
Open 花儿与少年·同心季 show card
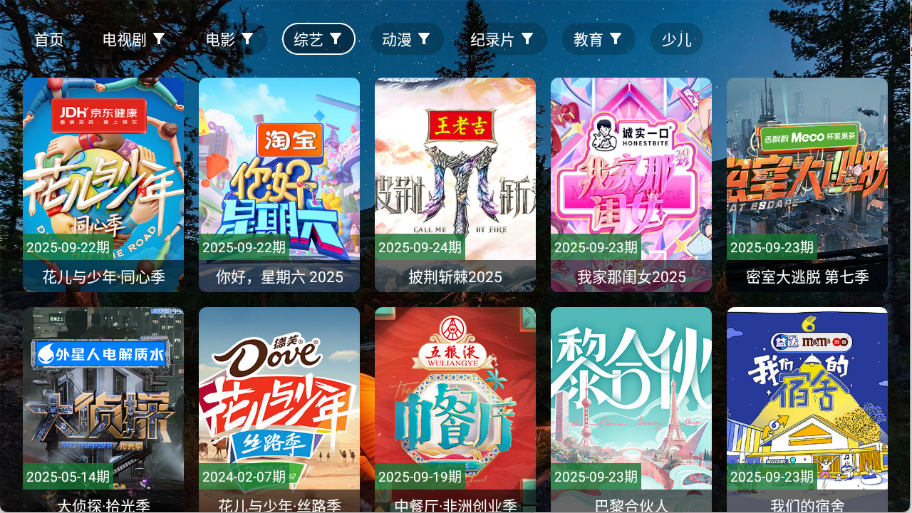pos(103,185)
